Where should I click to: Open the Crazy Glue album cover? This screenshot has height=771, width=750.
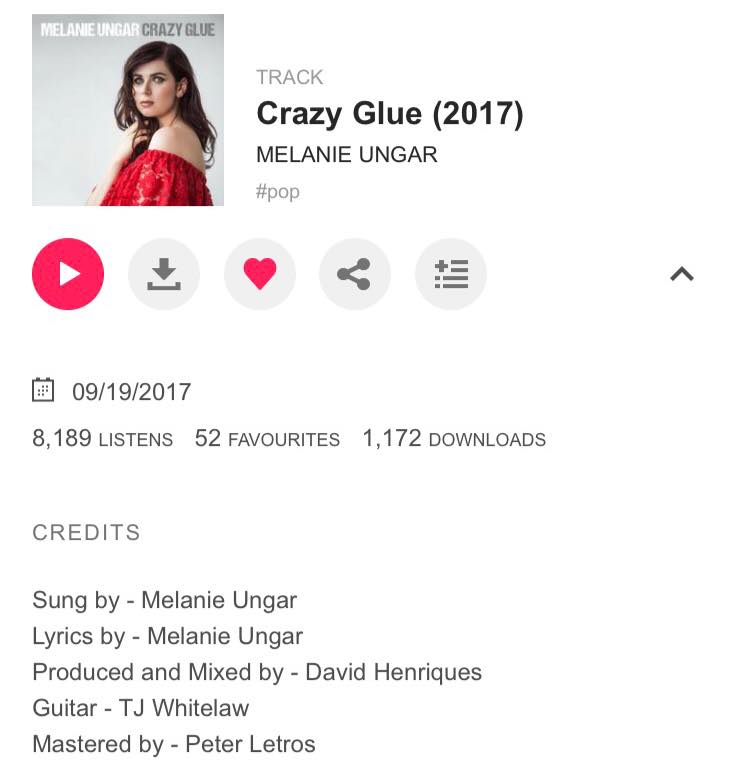(x=128, y=110)
